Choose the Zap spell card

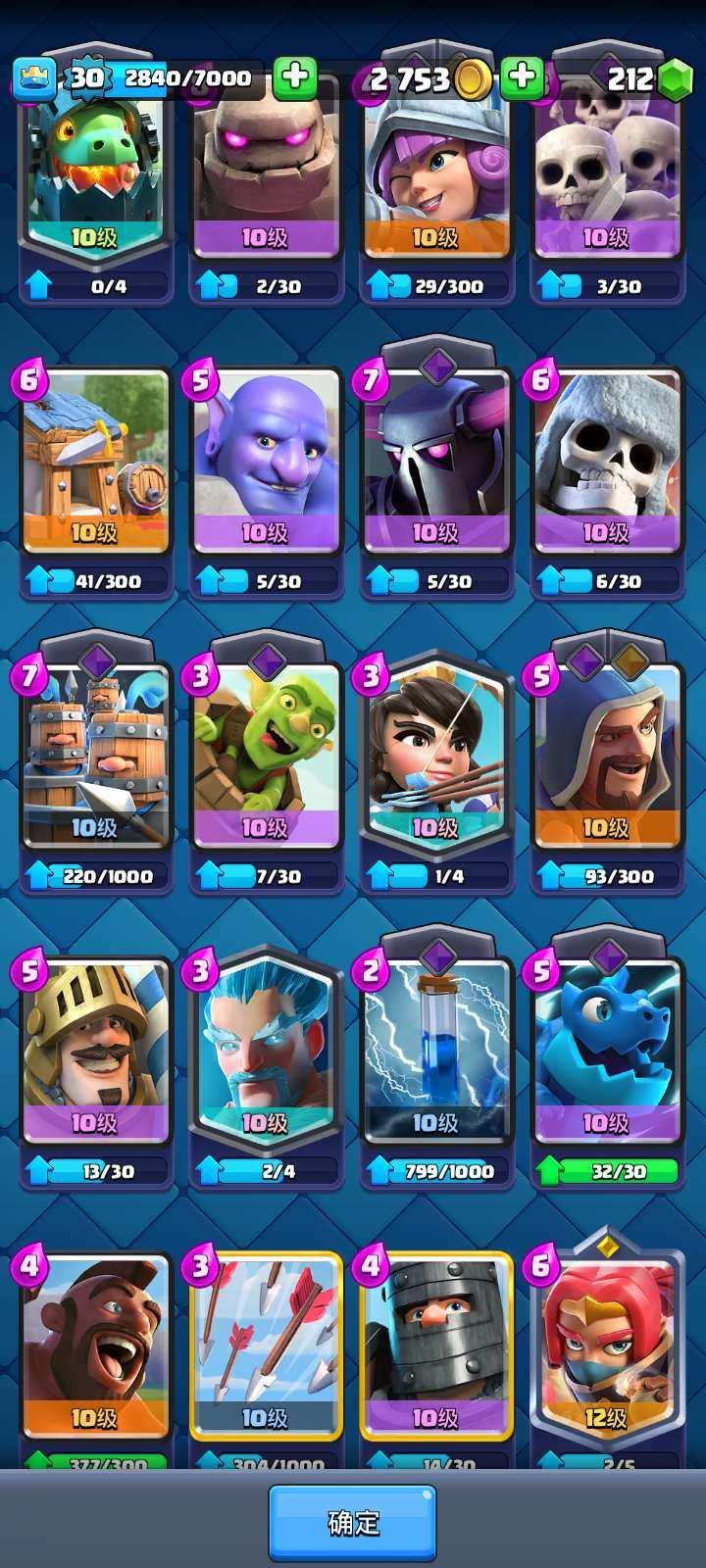click(436, 1053)
